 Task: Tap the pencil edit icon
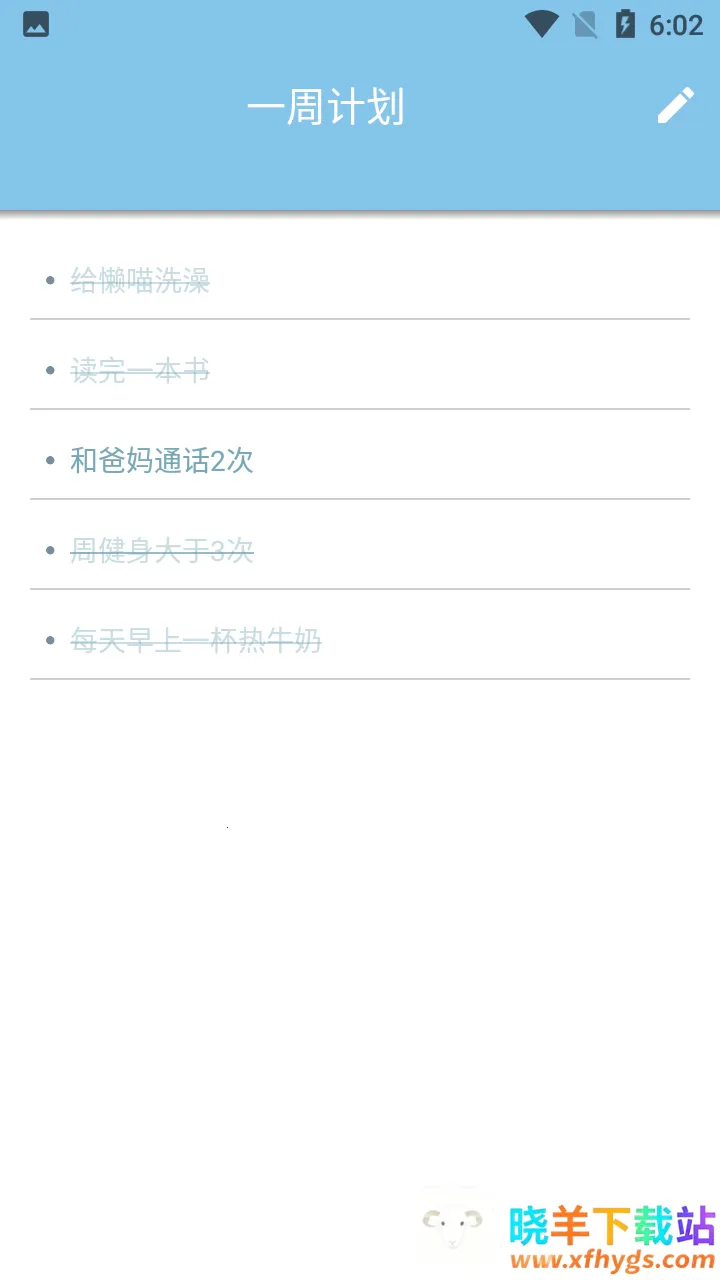pyautogui.click(x=676, y=105)
